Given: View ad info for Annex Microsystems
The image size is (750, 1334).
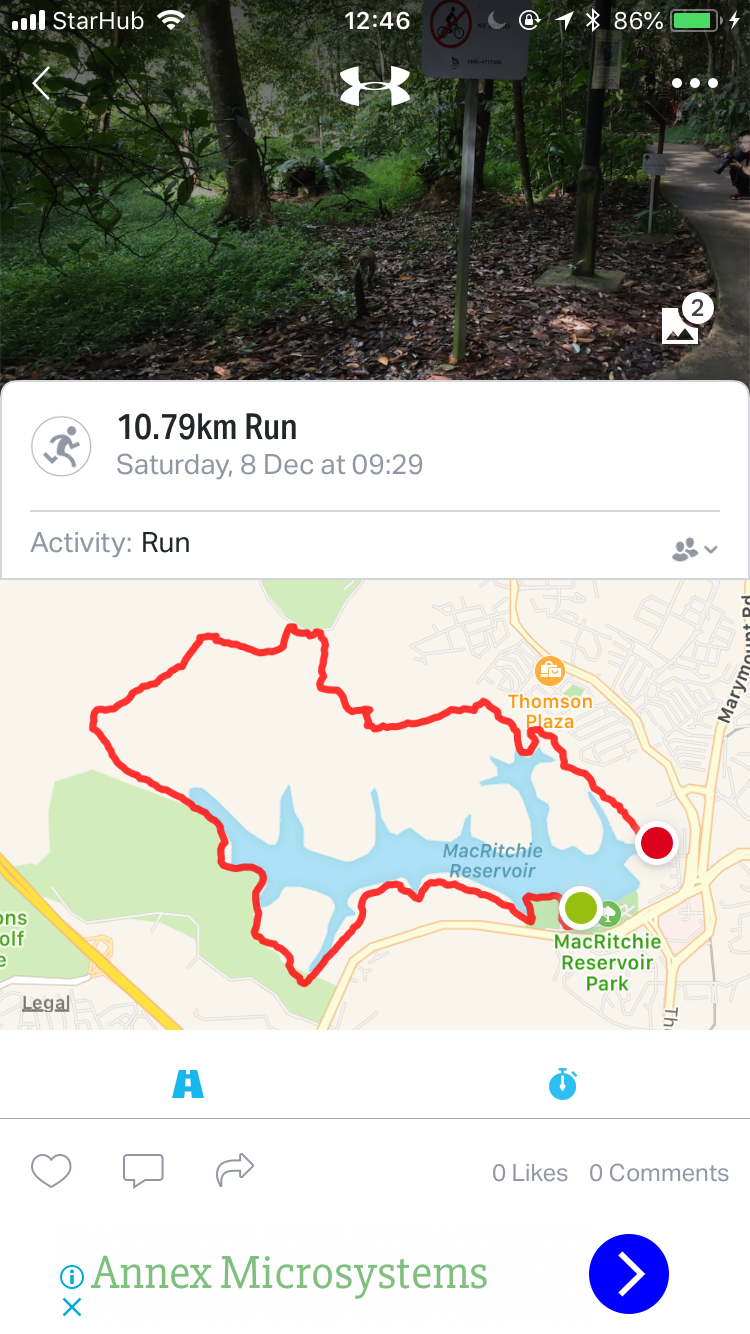Looking at the screenshot, I should click(x=71, y=1276).
